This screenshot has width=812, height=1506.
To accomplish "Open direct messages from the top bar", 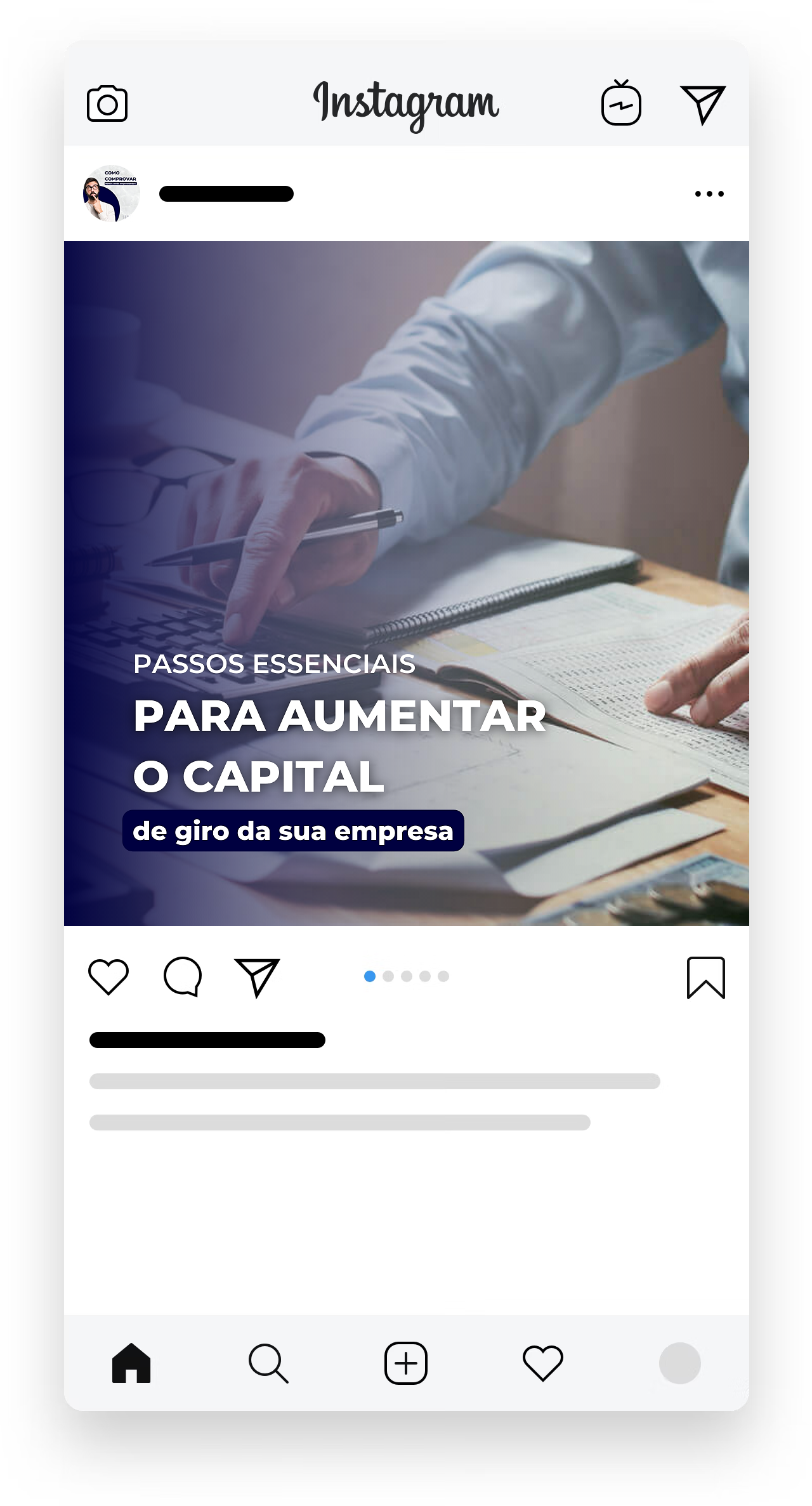I will [703, 104].
